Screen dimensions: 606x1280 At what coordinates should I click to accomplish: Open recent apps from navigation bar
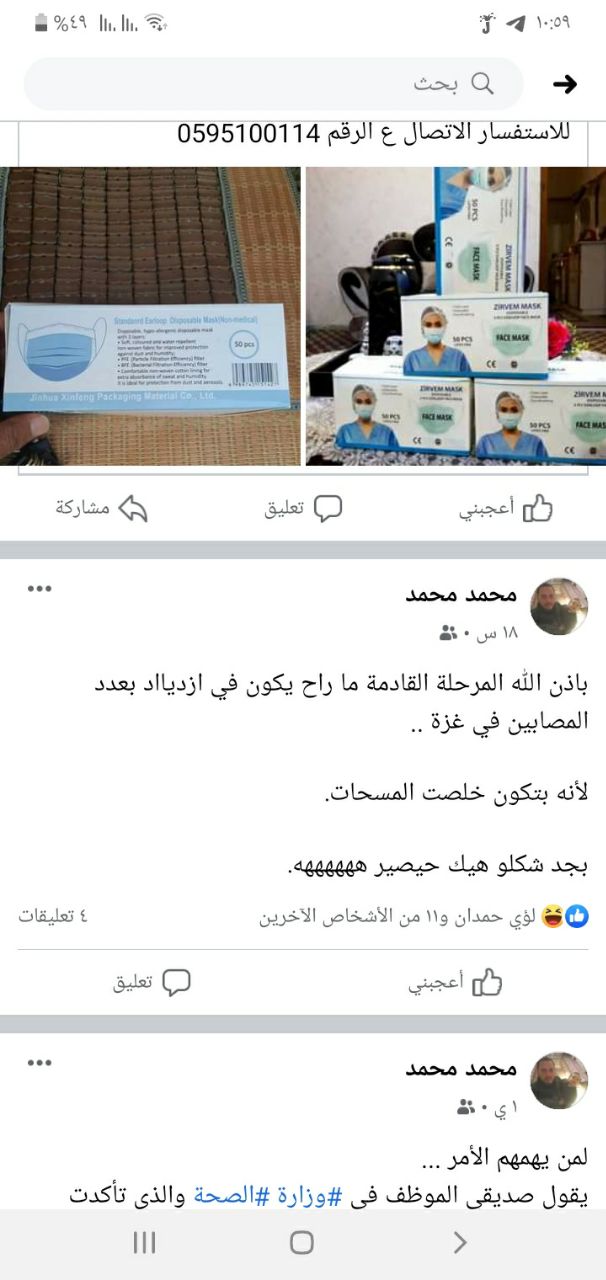click(144, 1242)
